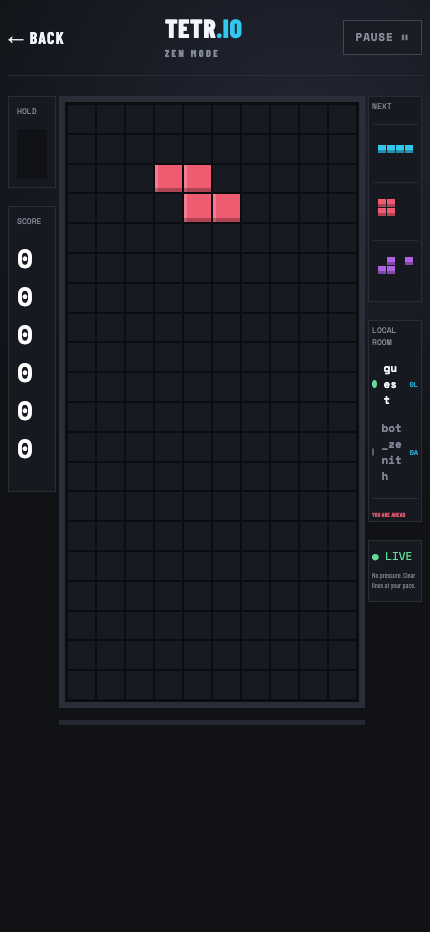Pause the Zen mode game
Screen dimensions: 430x932
point(382,37)
